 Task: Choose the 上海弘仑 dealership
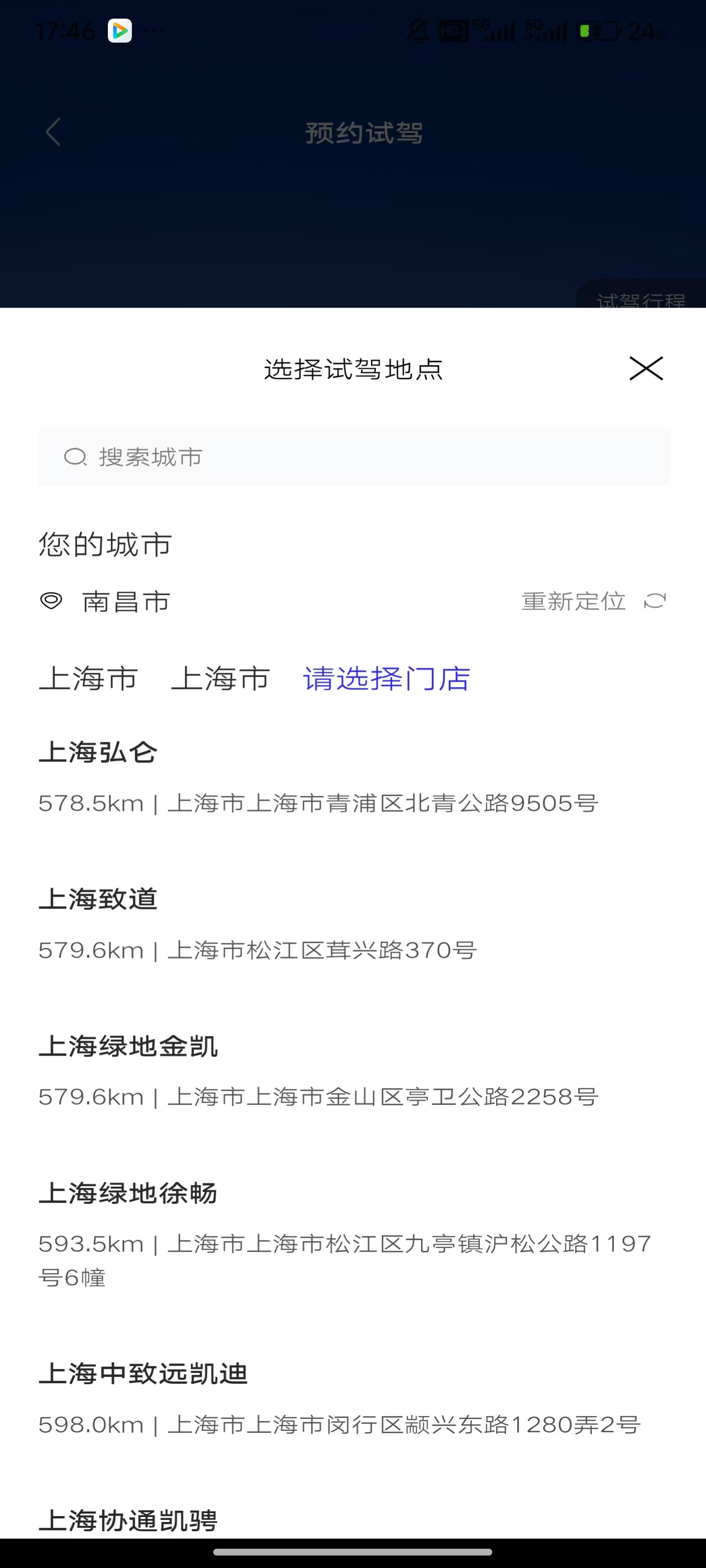click(x=317, y=777)
